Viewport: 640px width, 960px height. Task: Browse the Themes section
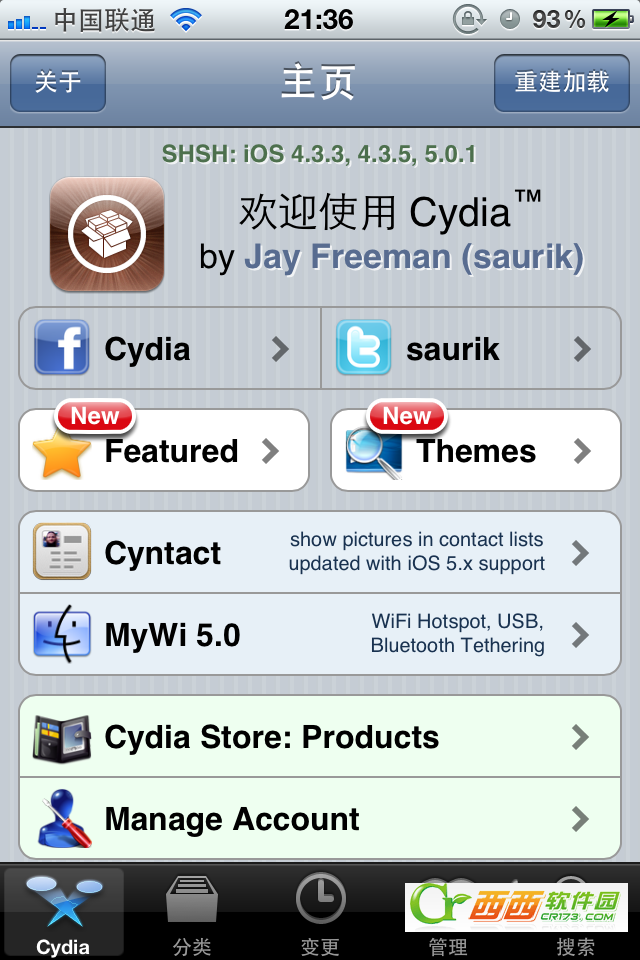(x=476, y=451)
